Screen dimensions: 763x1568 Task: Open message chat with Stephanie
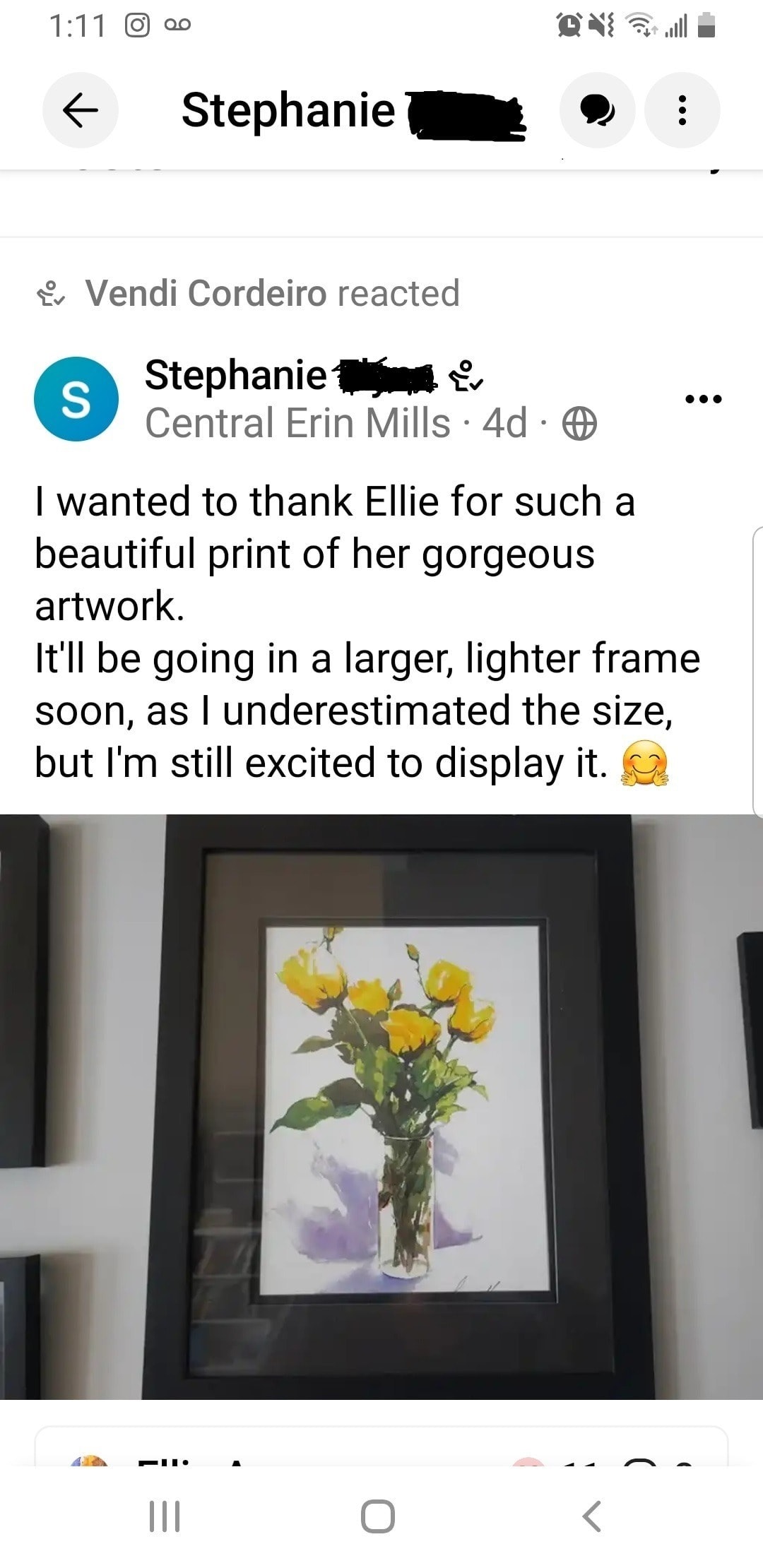(x=597, y=110)
